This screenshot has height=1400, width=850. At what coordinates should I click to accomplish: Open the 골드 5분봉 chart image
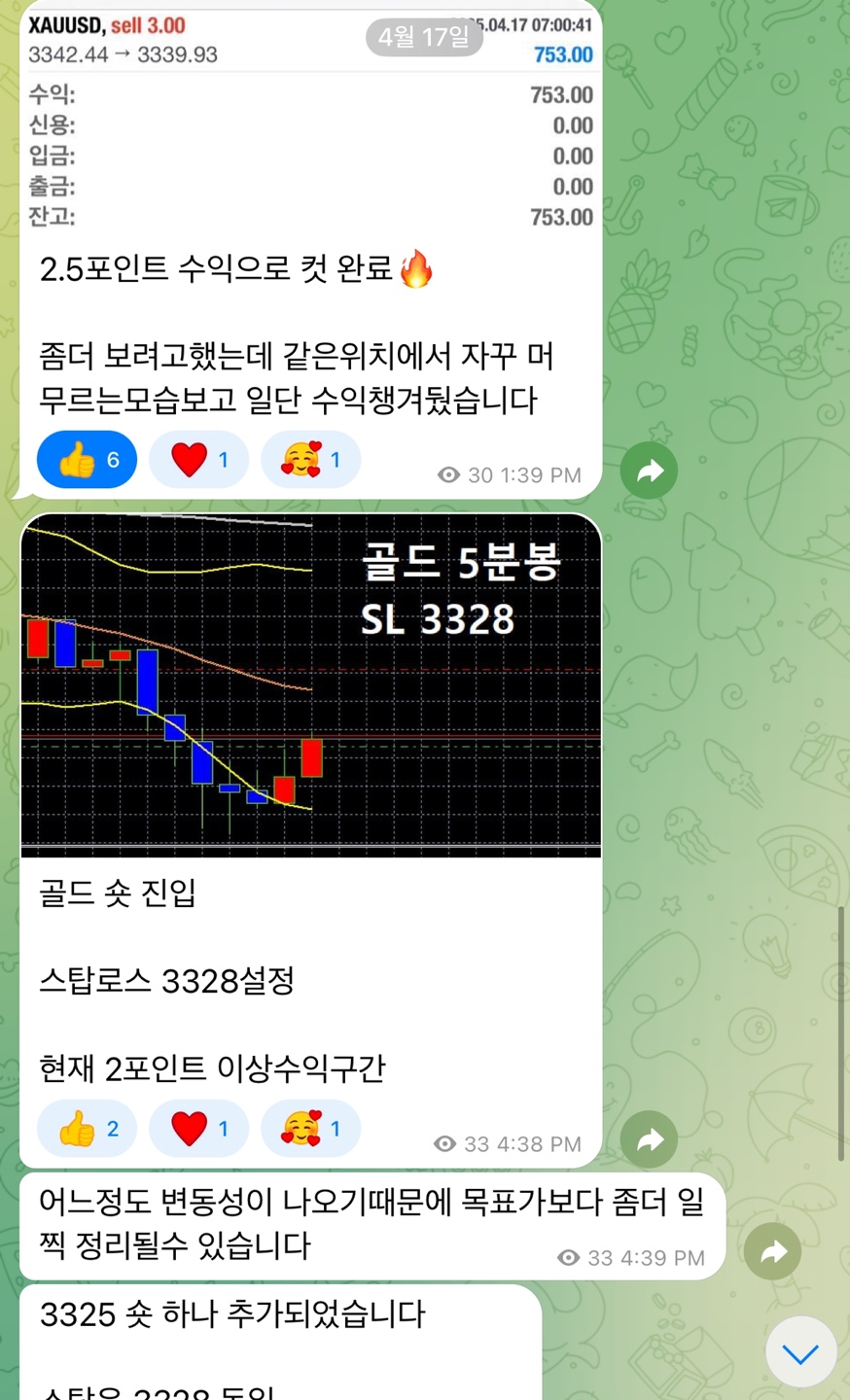click(x=310, y=685)
